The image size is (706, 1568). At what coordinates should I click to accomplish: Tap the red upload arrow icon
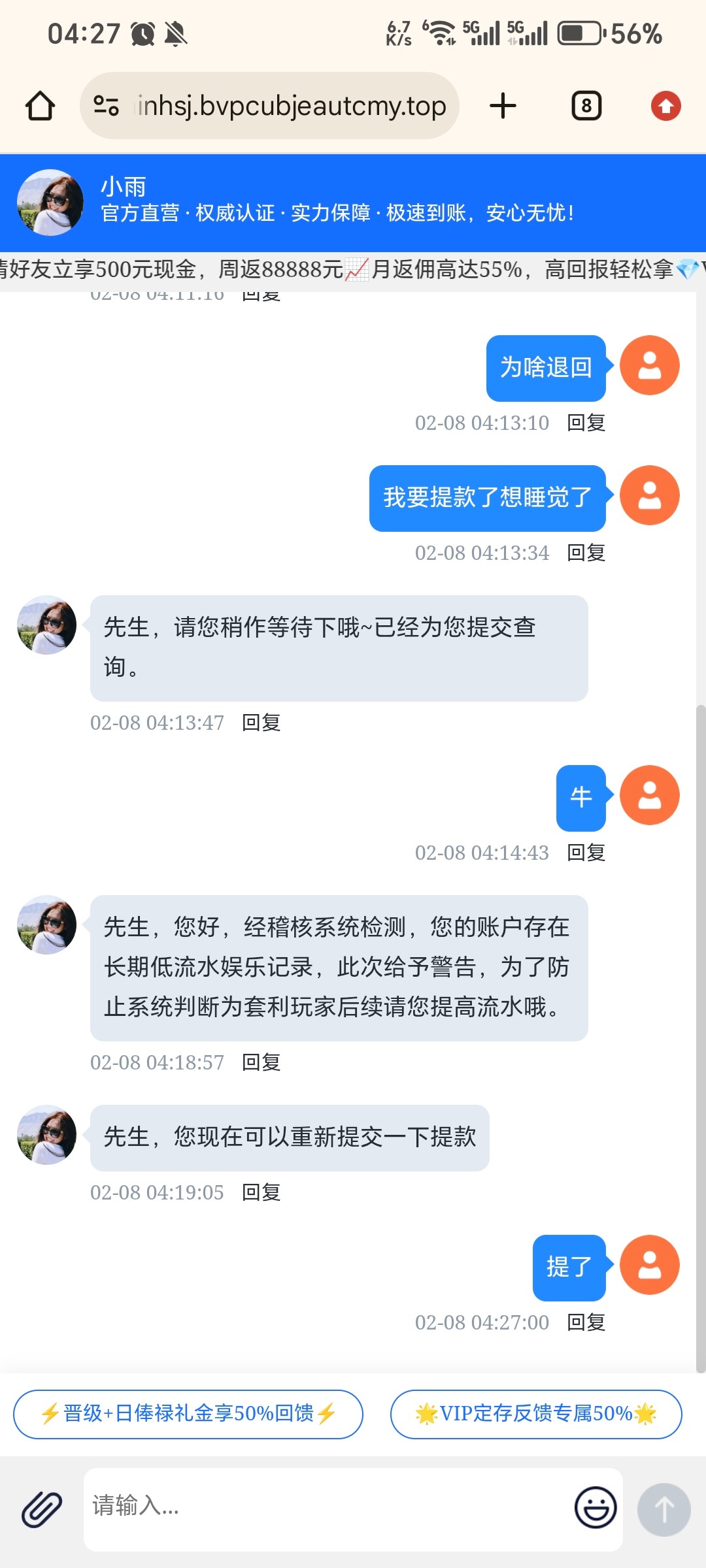point(665,106)
